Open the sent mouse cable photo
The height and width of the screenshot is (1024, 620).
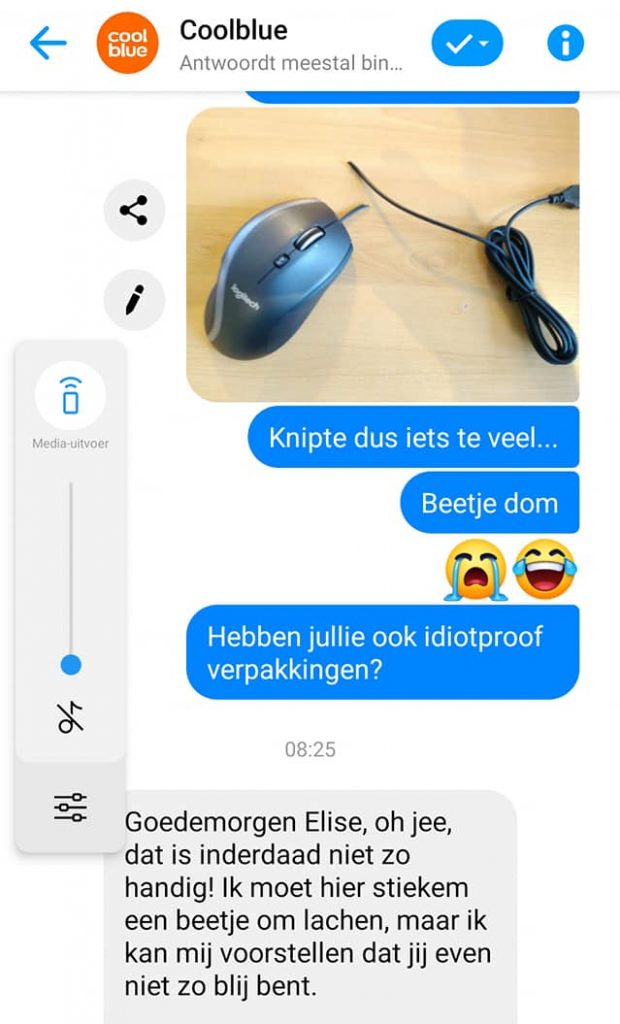(383, 254)
